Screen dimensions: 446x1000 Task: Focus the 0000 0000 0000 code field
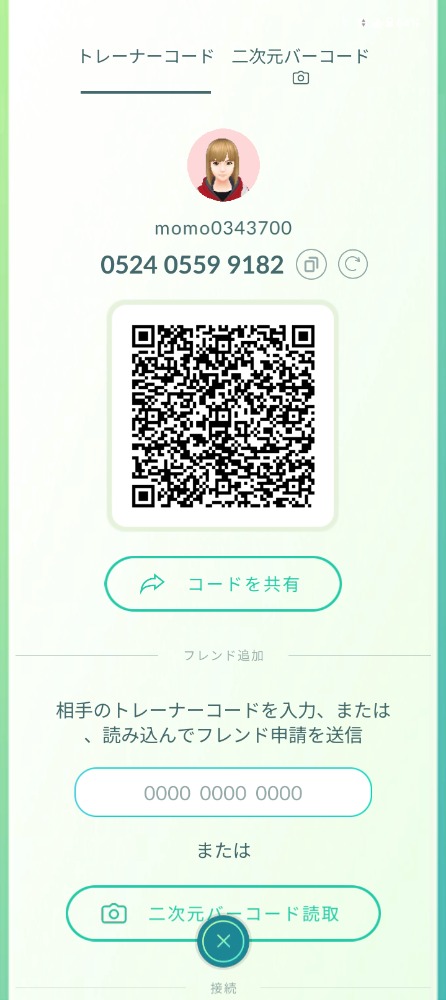click(223, 793)
